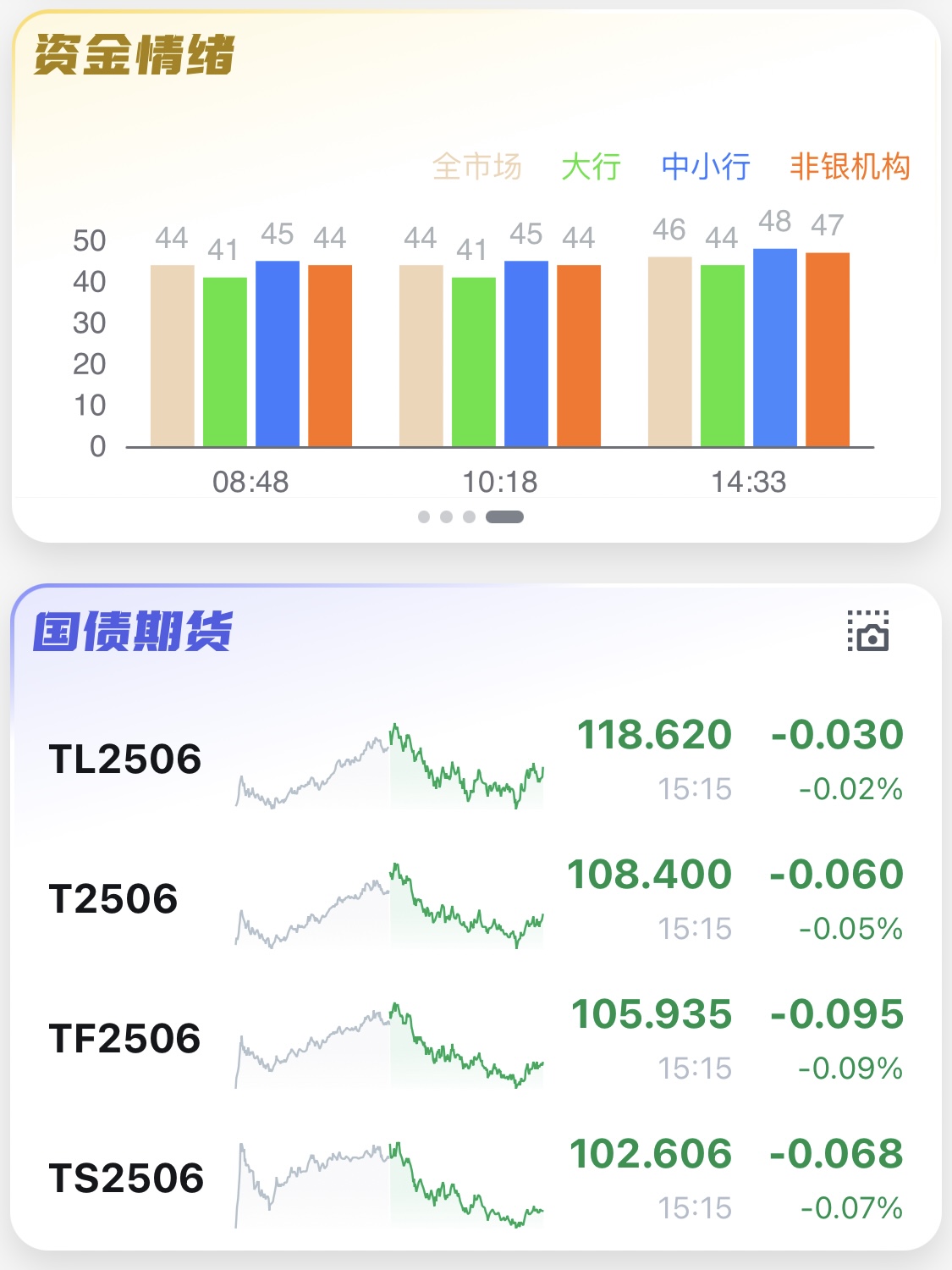Click the TS2506 price value 102.606
The height and width of the screenshot is (1270, 952).
[x=652, y=1153]
